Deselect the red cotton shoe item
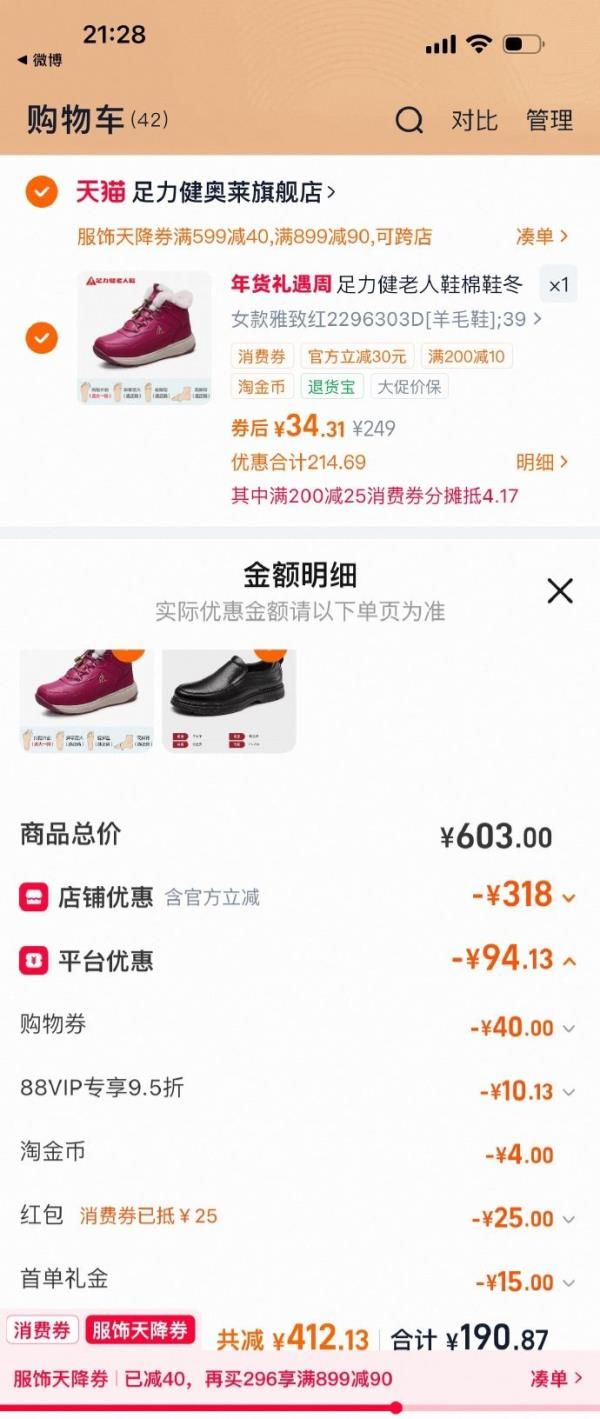 pyautogui.click(x=41, y=338)
